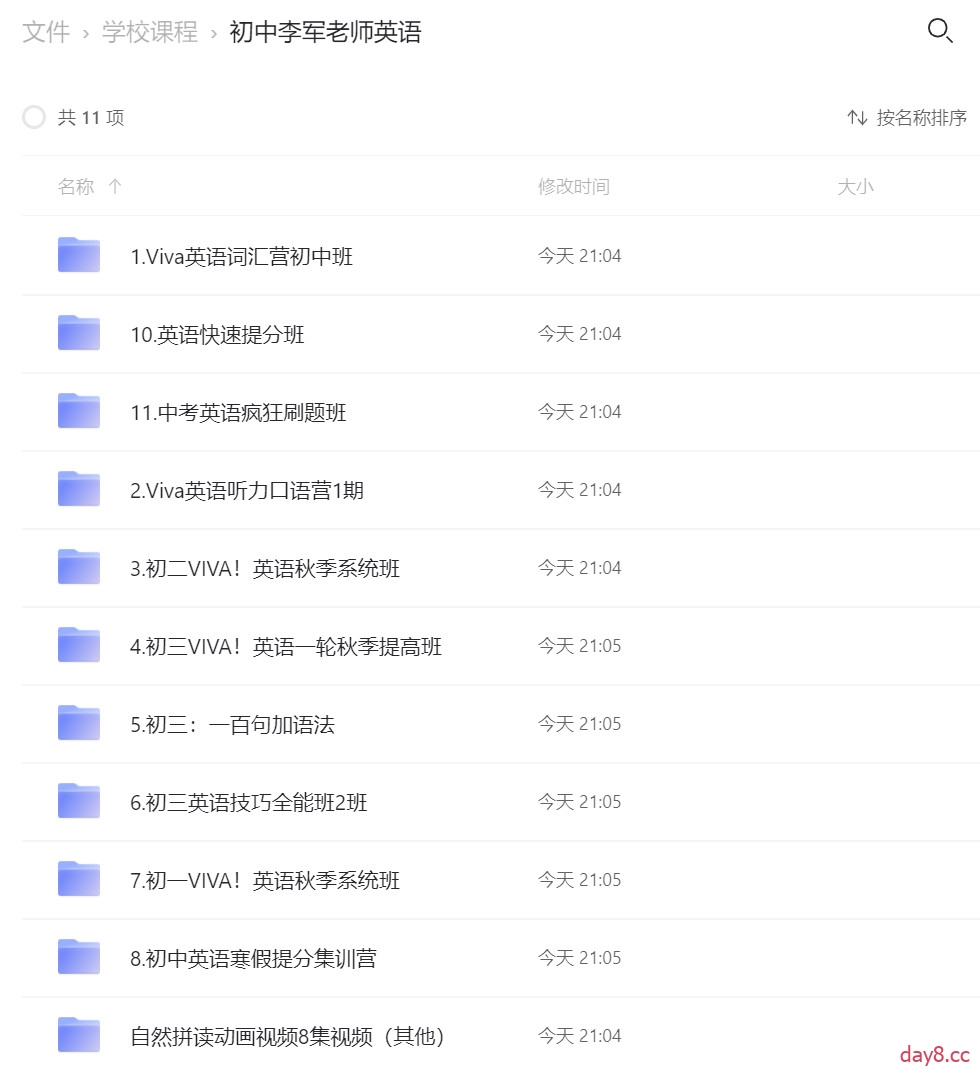Open folder 4.初三VIVA！英语一轮秋季提高班
980x1070 pixels.
tap(286, 647)
